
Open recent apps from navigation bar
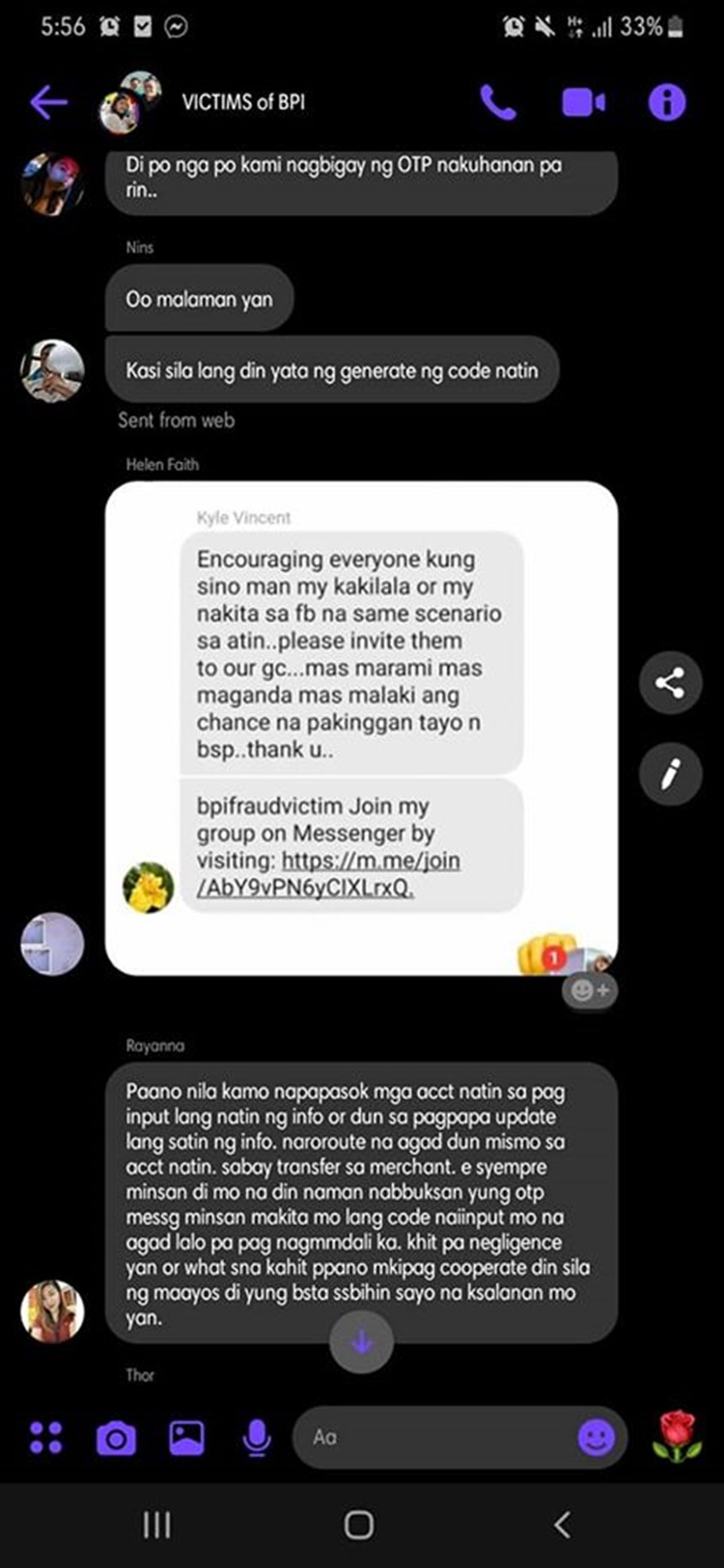coord(156,1525)
